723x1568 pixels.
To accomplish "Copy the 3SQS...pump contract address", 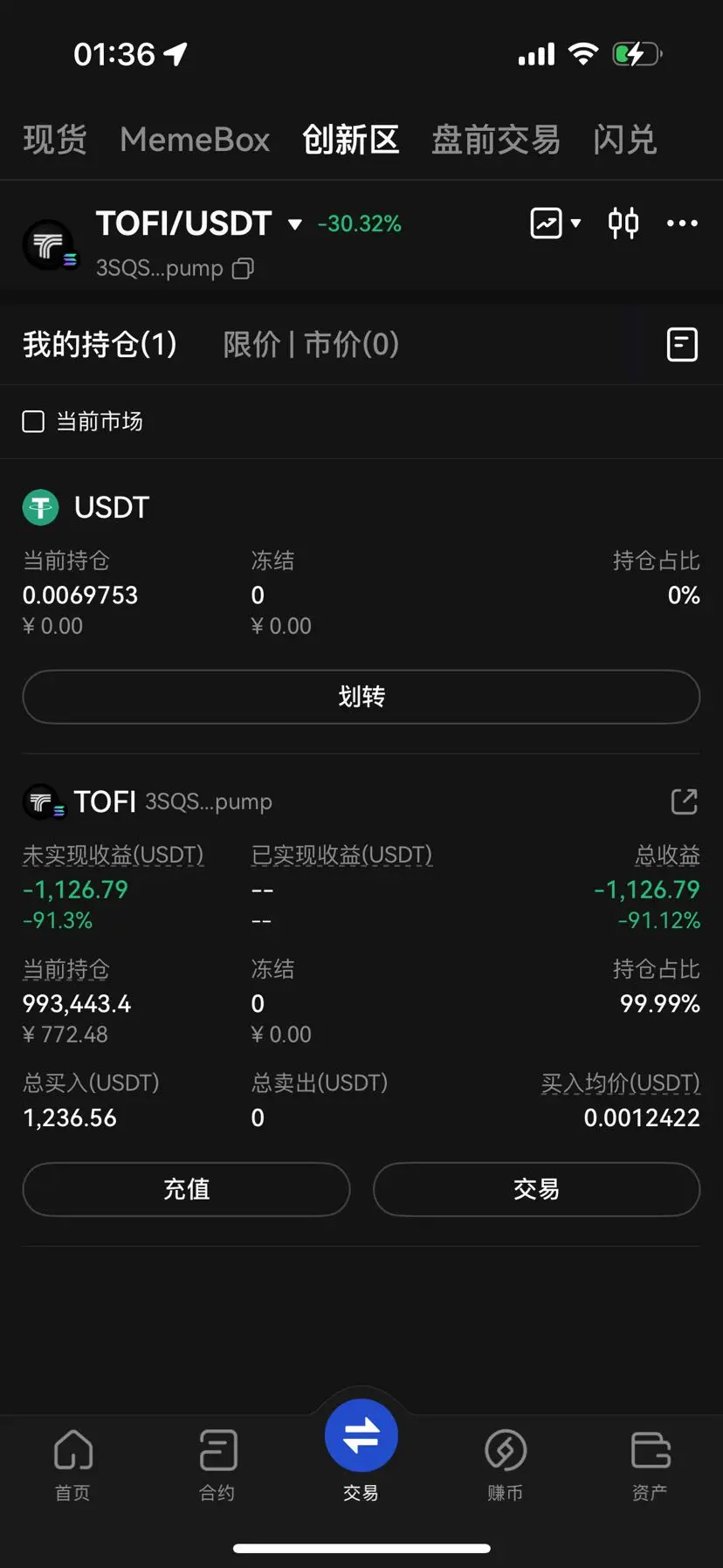I will [x=243, y=268].
